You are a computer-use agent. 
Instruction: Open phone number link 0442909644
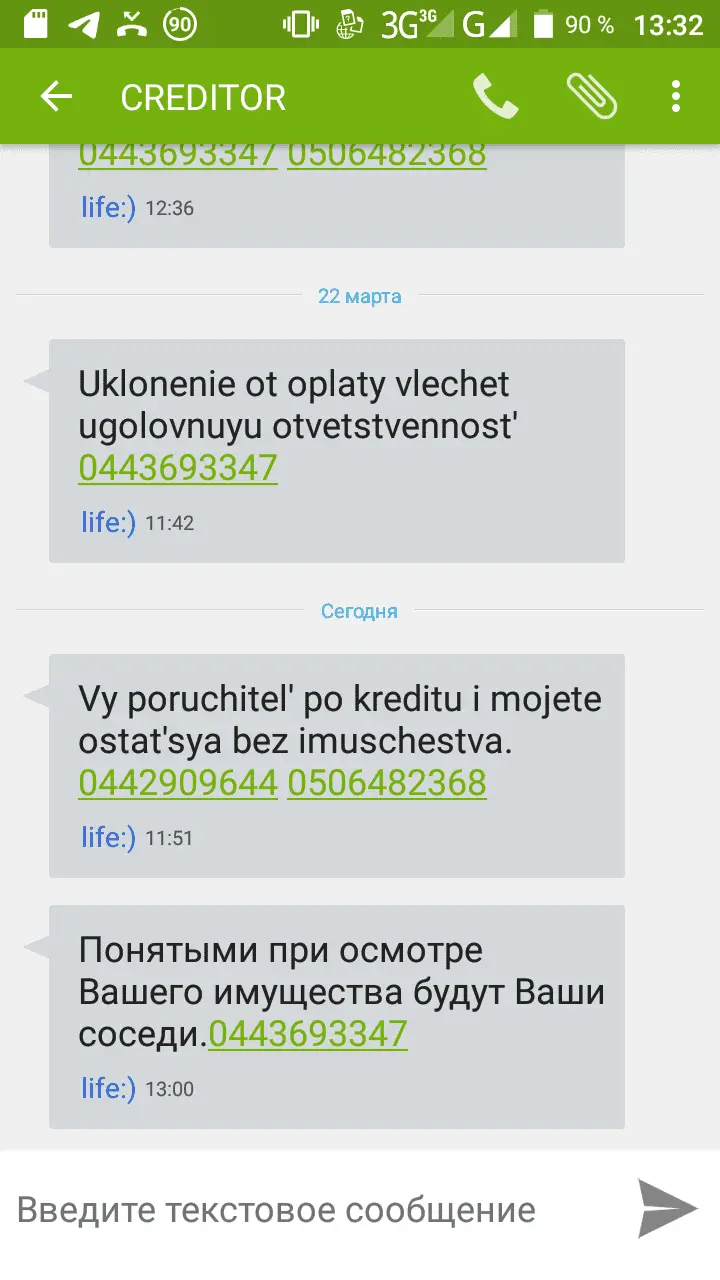178,783
